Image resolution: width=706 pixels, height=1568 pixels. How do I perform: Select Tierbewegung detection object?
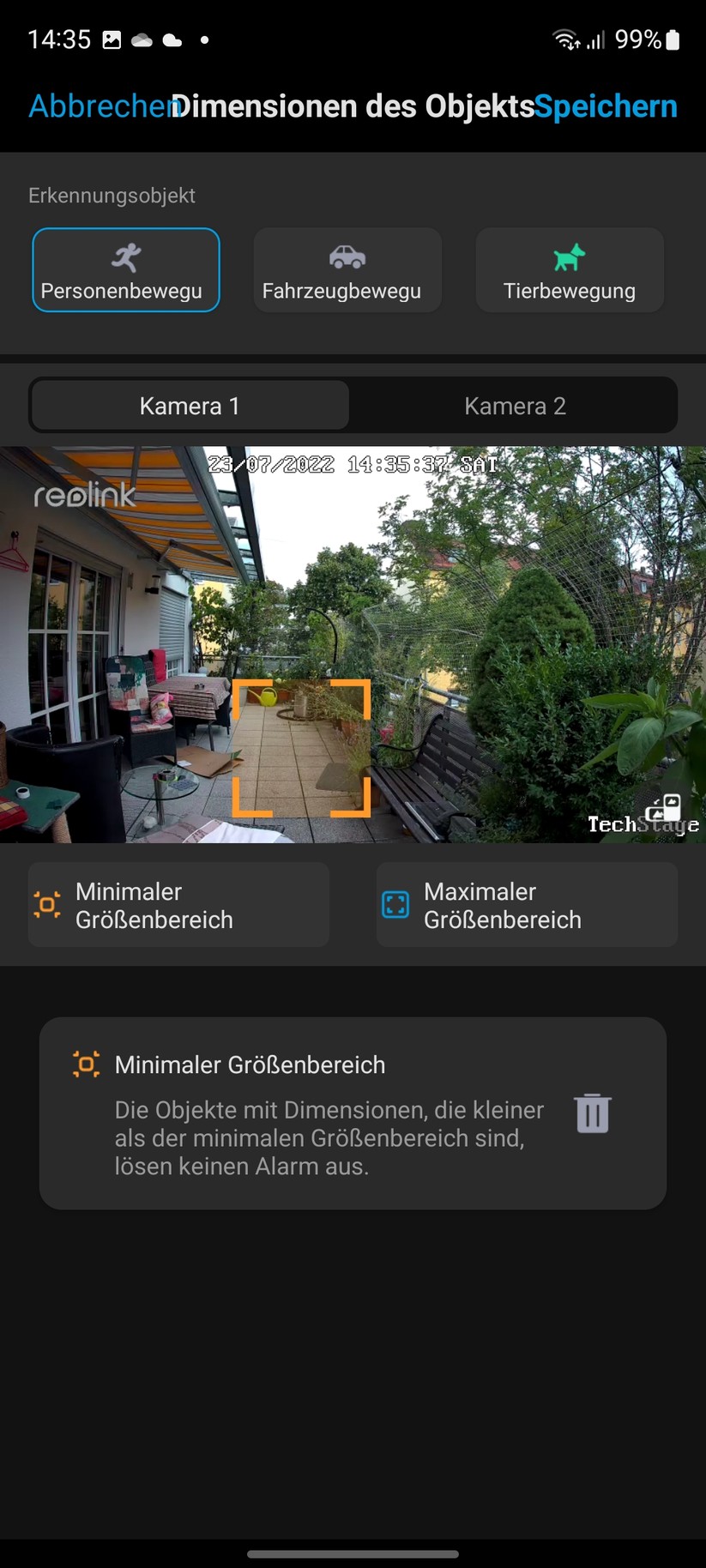(x=570, y=270)
